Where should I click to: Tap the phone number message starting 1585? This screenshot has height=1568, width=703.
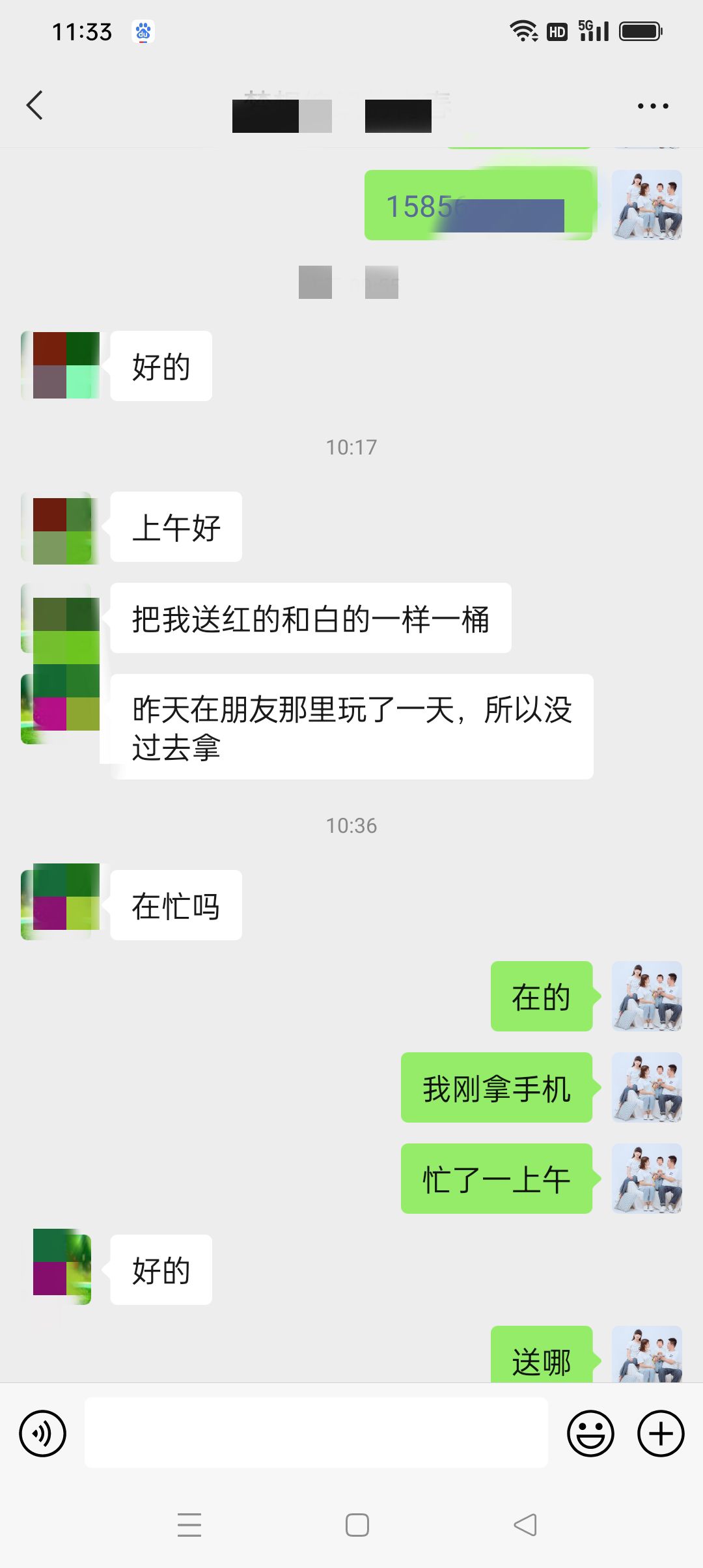[x=478, y=206]
